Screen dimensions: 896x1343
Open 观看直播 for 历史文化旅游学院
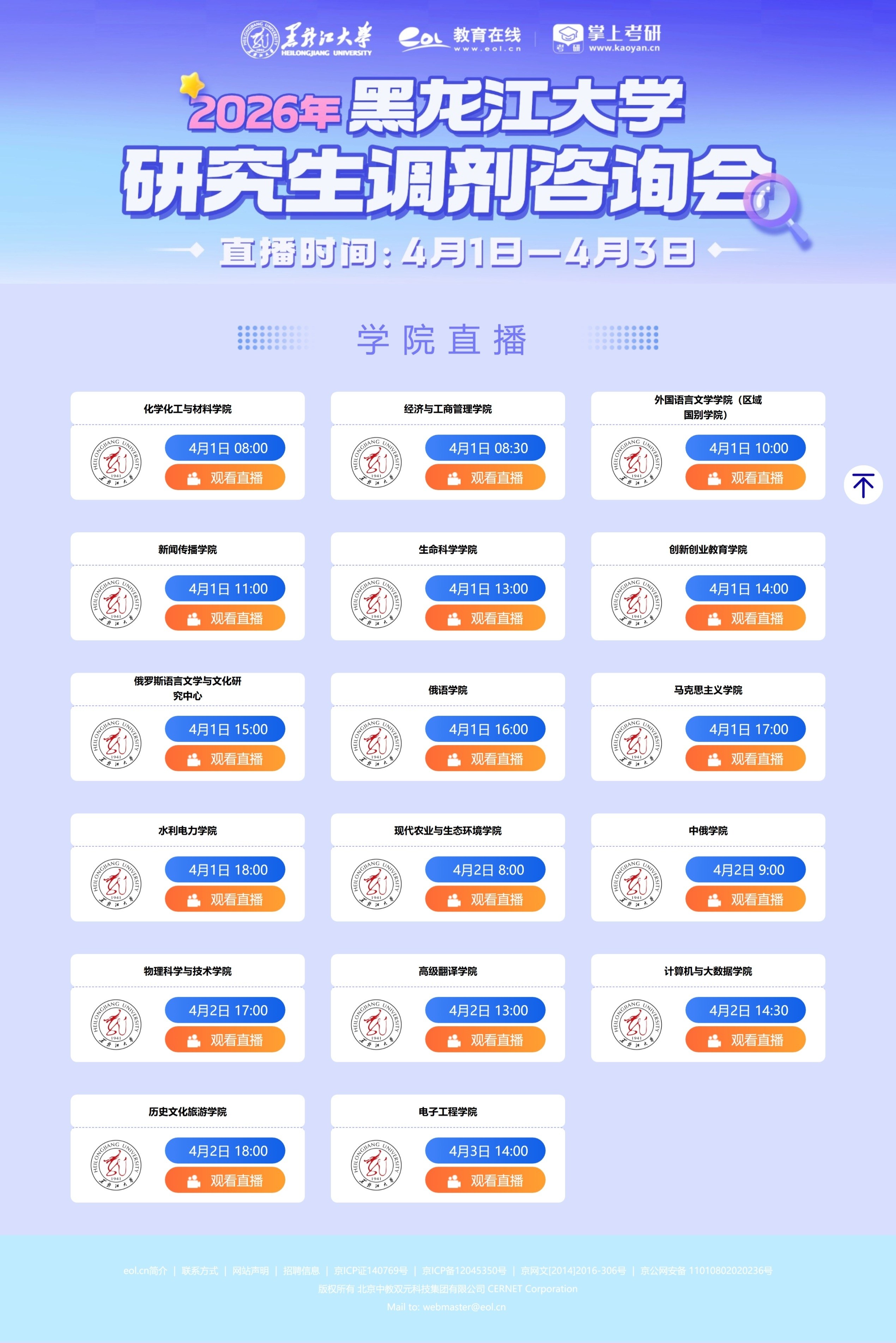click(225, 1180)
